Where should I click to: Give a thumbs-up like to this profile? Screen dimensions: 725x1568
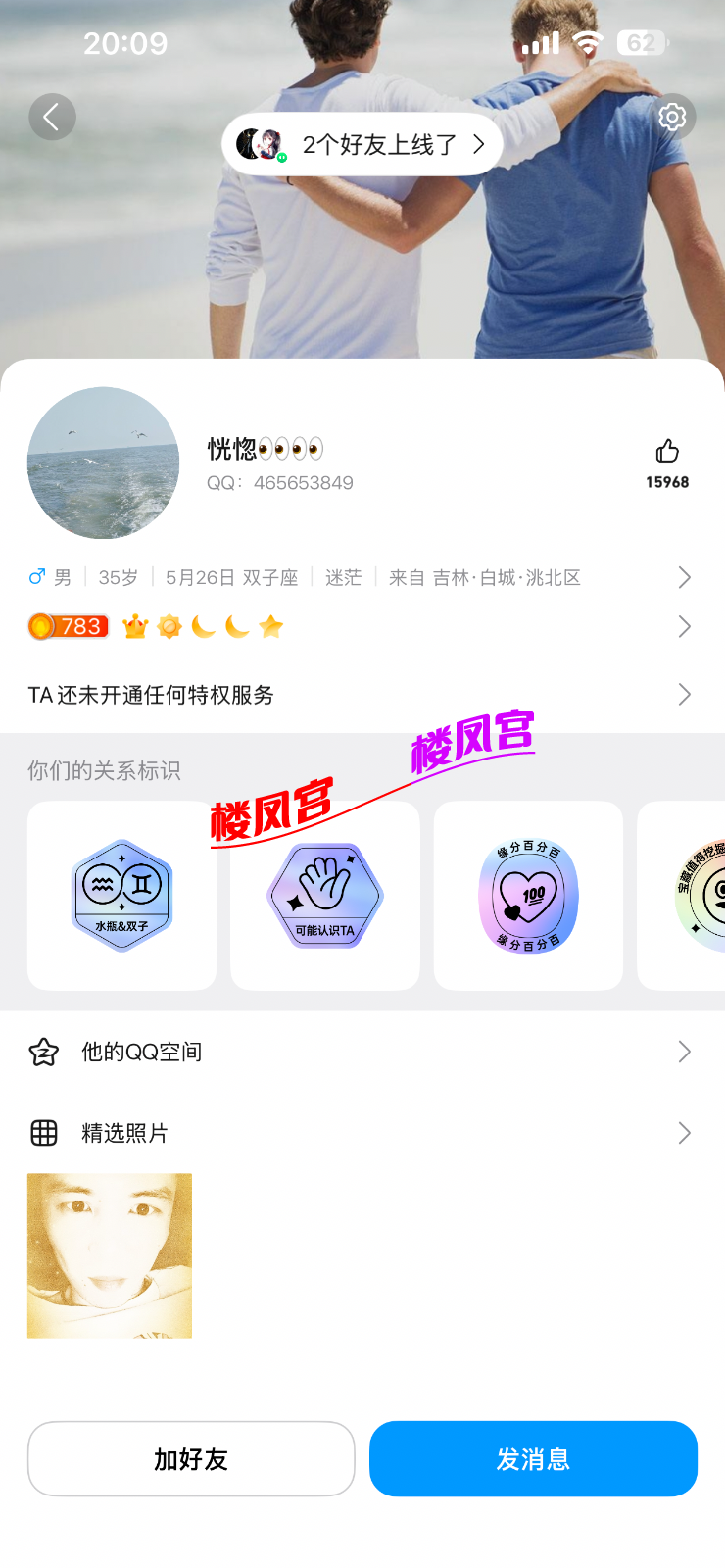pyautogui.click(x=667, y=463)
